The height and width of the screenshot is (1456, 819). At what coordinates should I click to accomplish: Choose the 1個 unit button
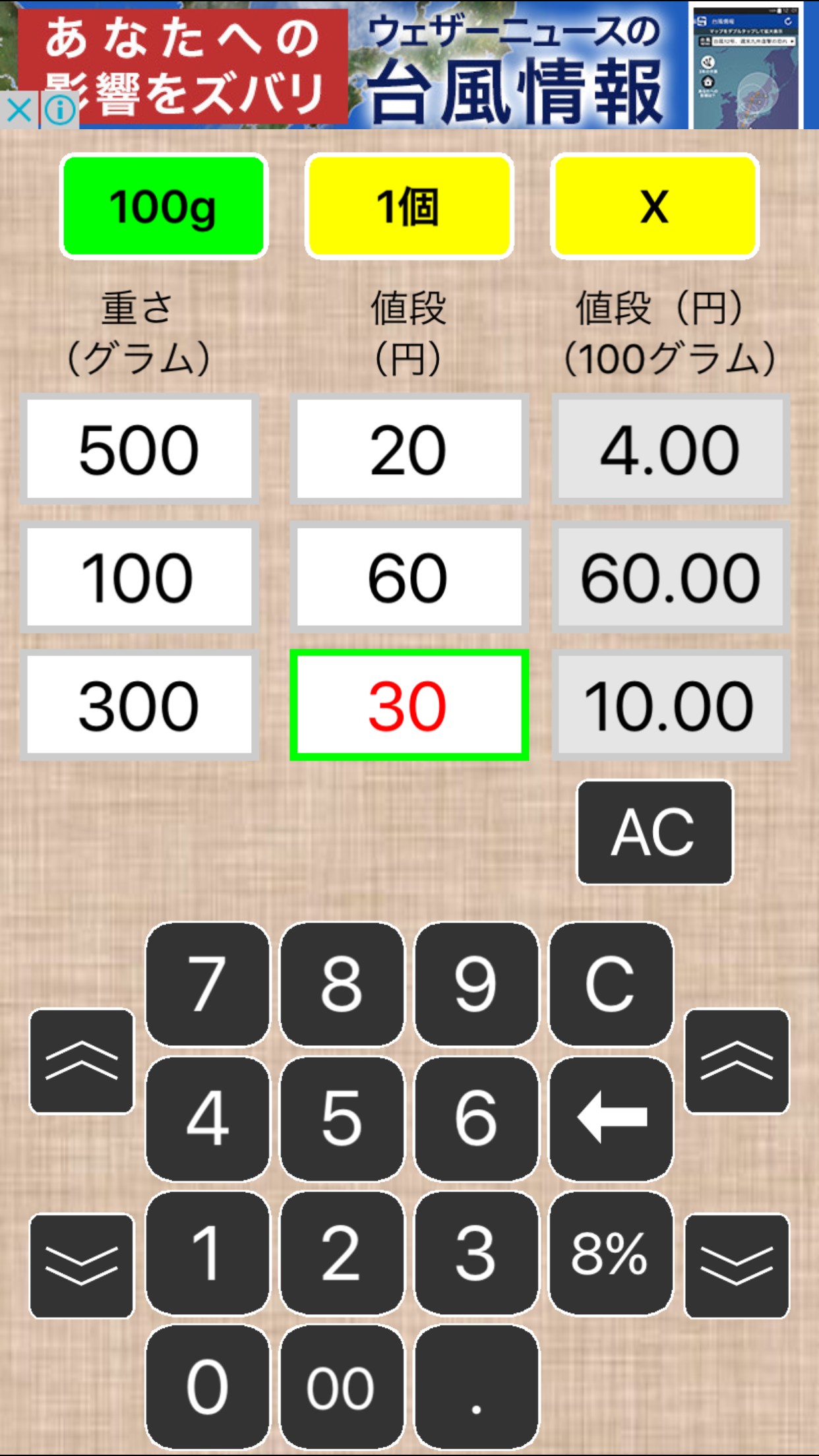point(409,206)
